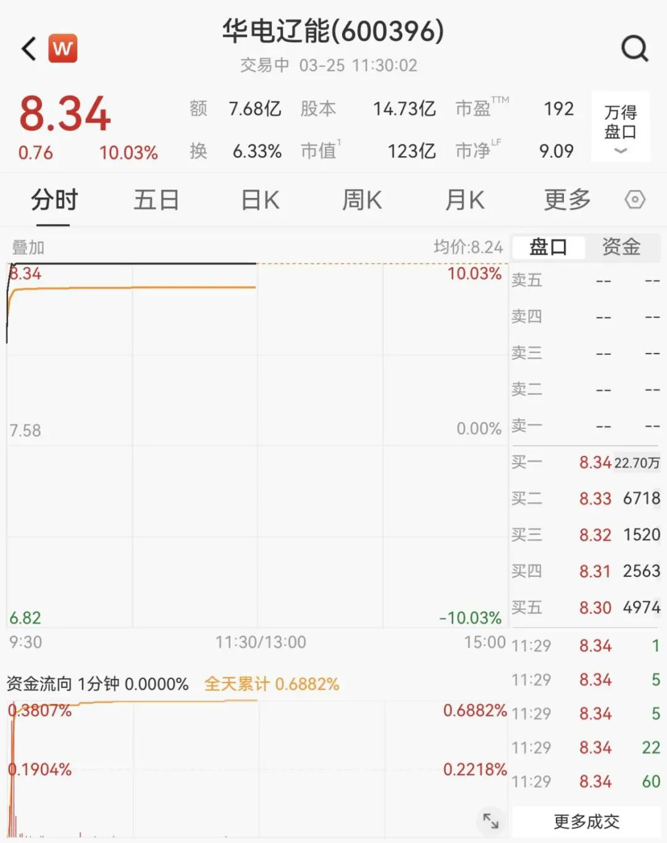Expand the 万得盘口 dropdown
The height and width of the screenshot is (843, 667).
620,128
